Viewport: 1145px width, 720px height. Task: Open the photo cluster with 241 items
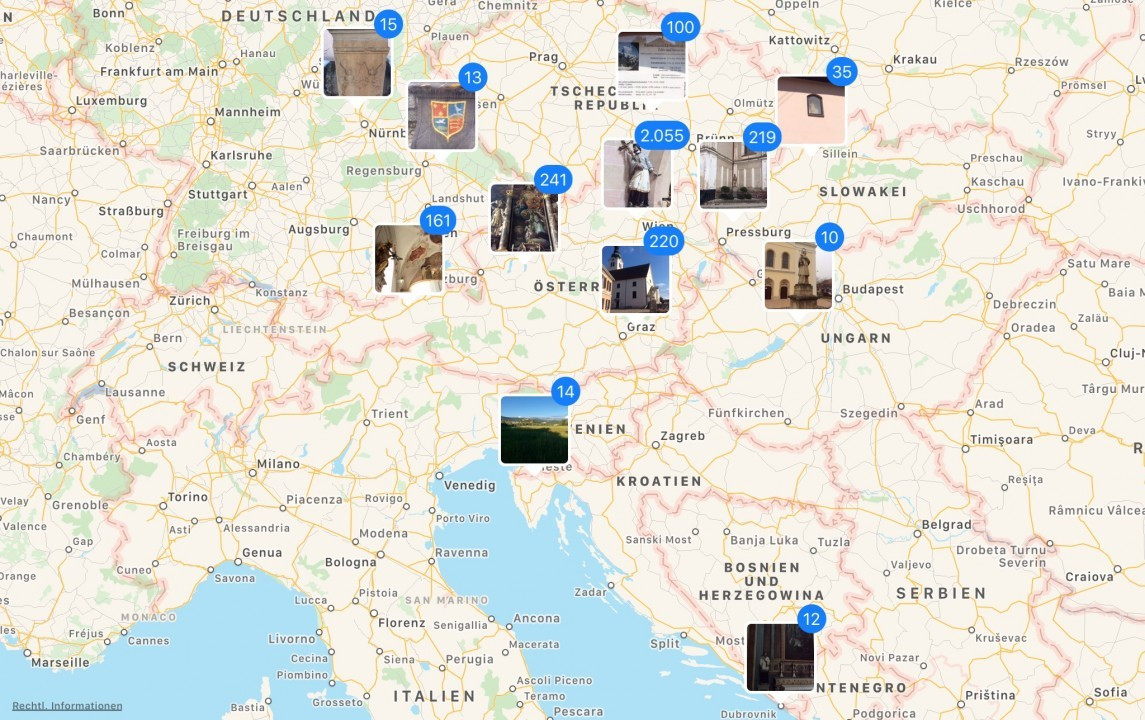(524, 218)
